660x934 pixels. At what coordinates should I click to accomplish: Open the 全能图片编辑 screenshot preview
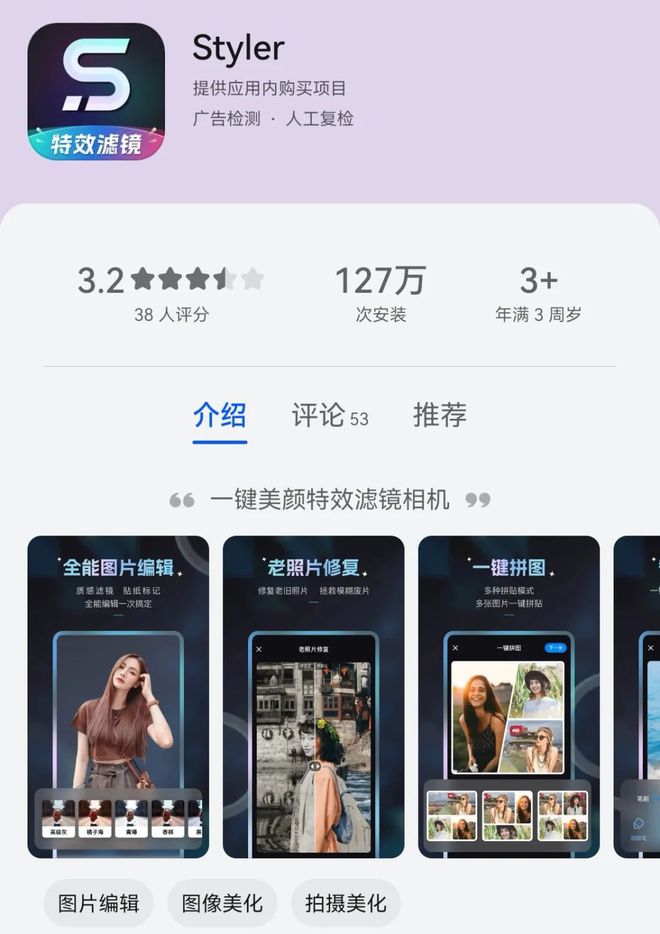118,697
